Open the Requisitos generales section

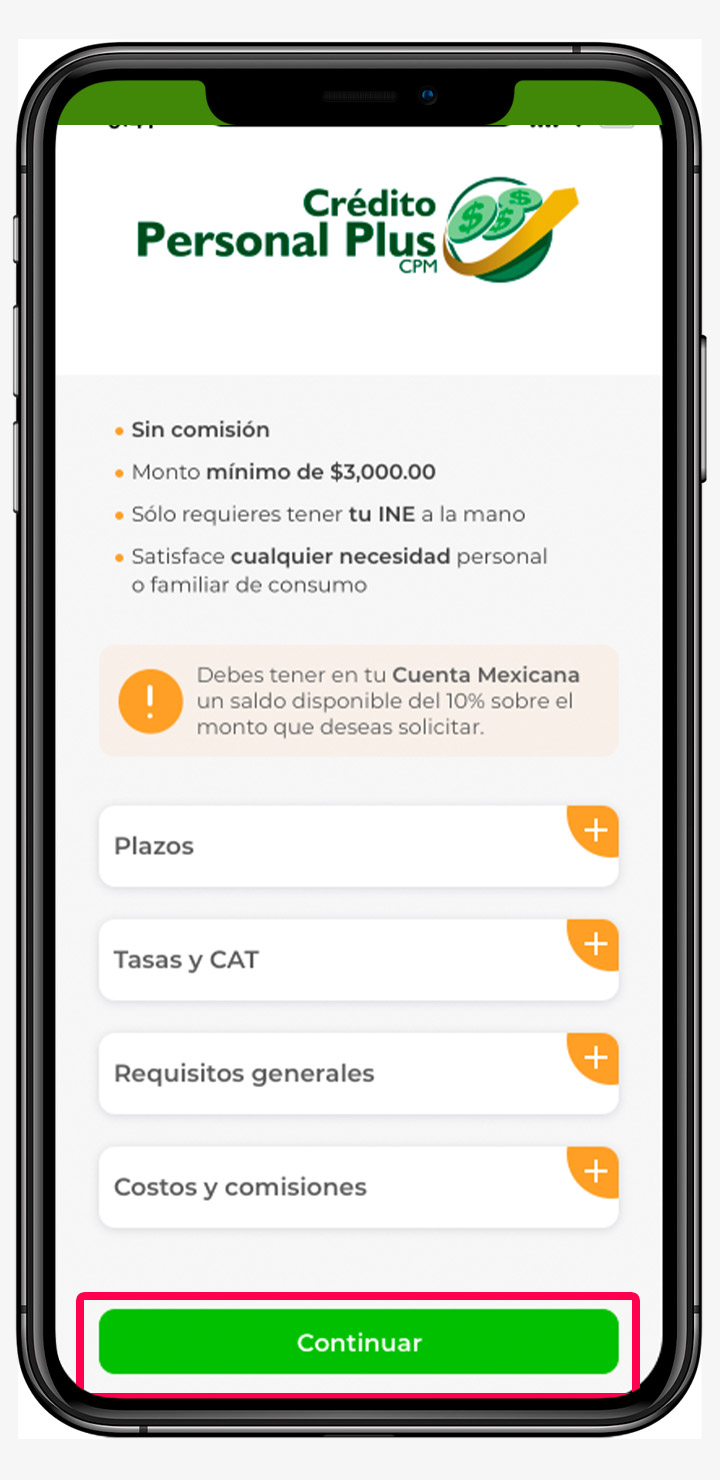pyautogui.click(x=594, y=1058)
